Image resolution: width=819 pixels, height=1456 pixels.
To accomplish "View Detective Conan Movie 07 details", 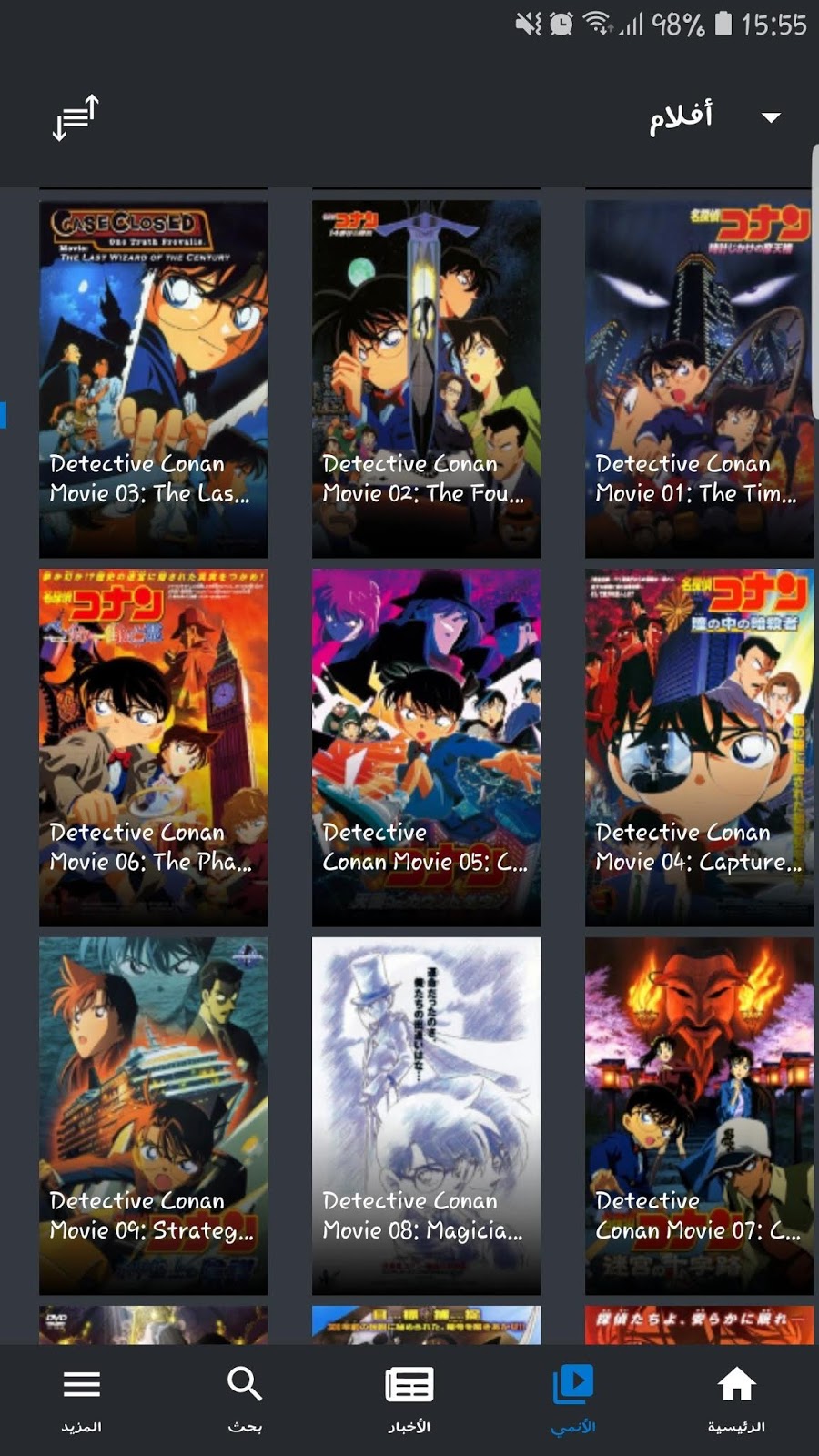I will point(699,1116).
